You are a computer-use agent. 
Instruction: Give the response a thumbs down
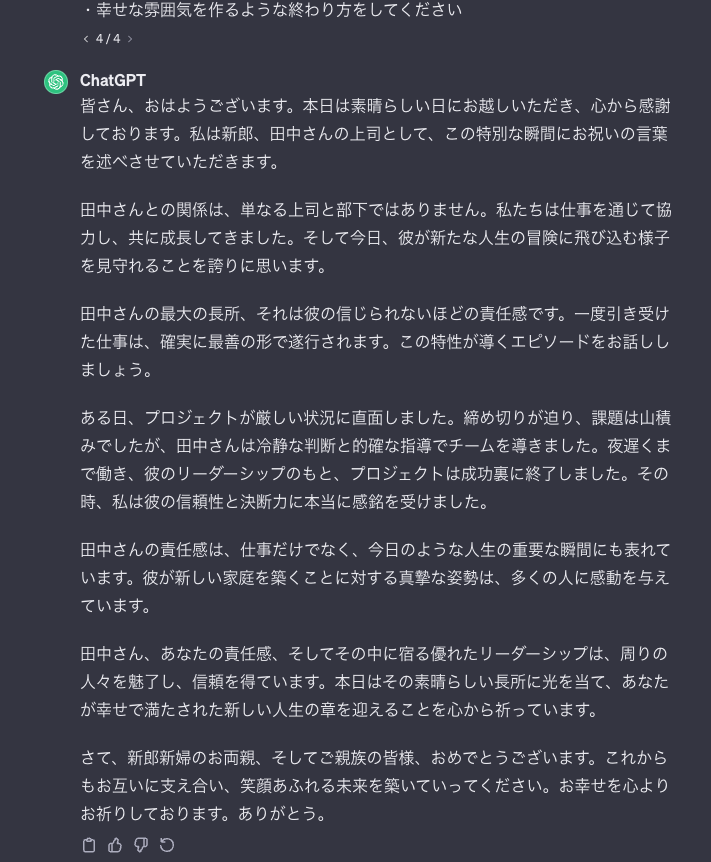pyautogui.click(x=141, y=845)
